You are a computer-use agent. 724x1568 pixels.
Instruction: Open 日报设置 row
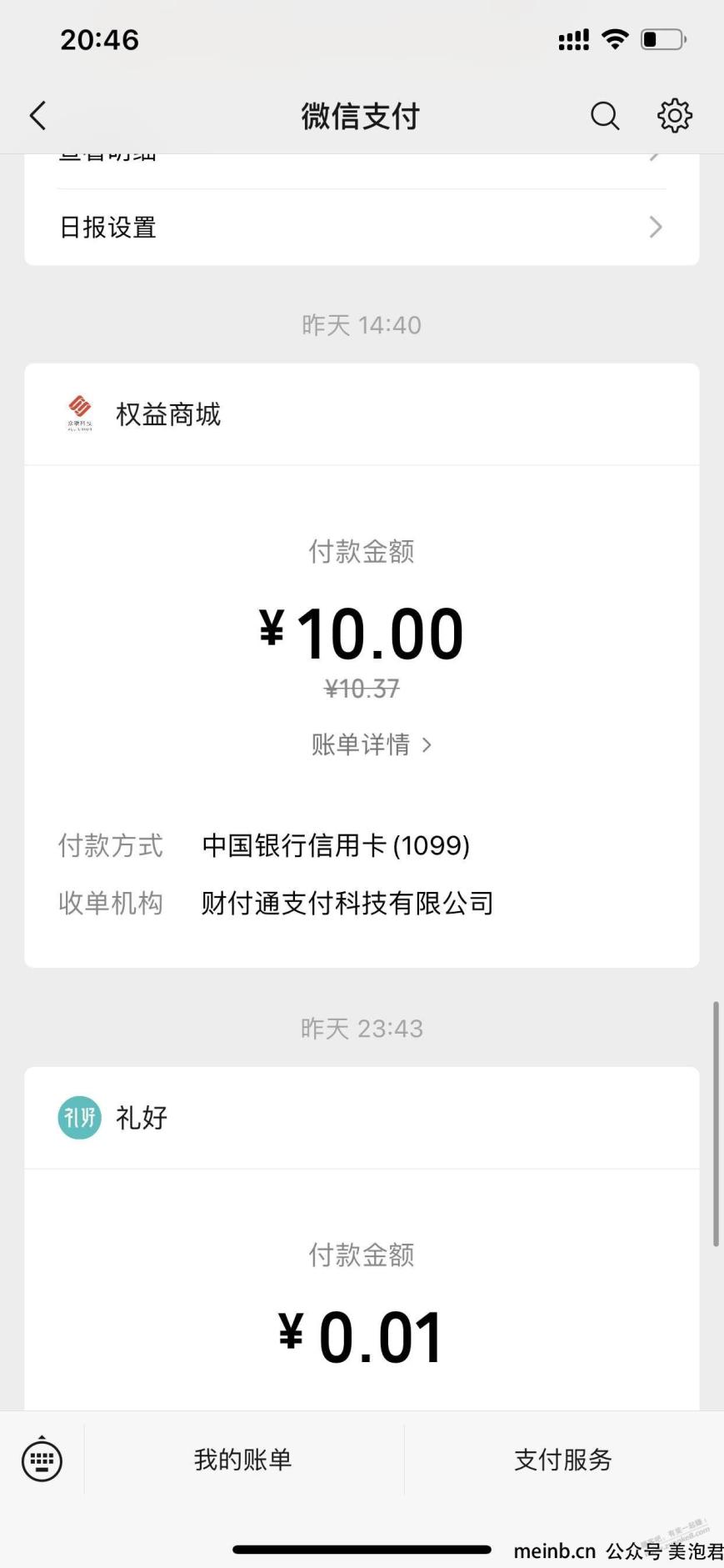pyautogui.click(x=362, y=227)
